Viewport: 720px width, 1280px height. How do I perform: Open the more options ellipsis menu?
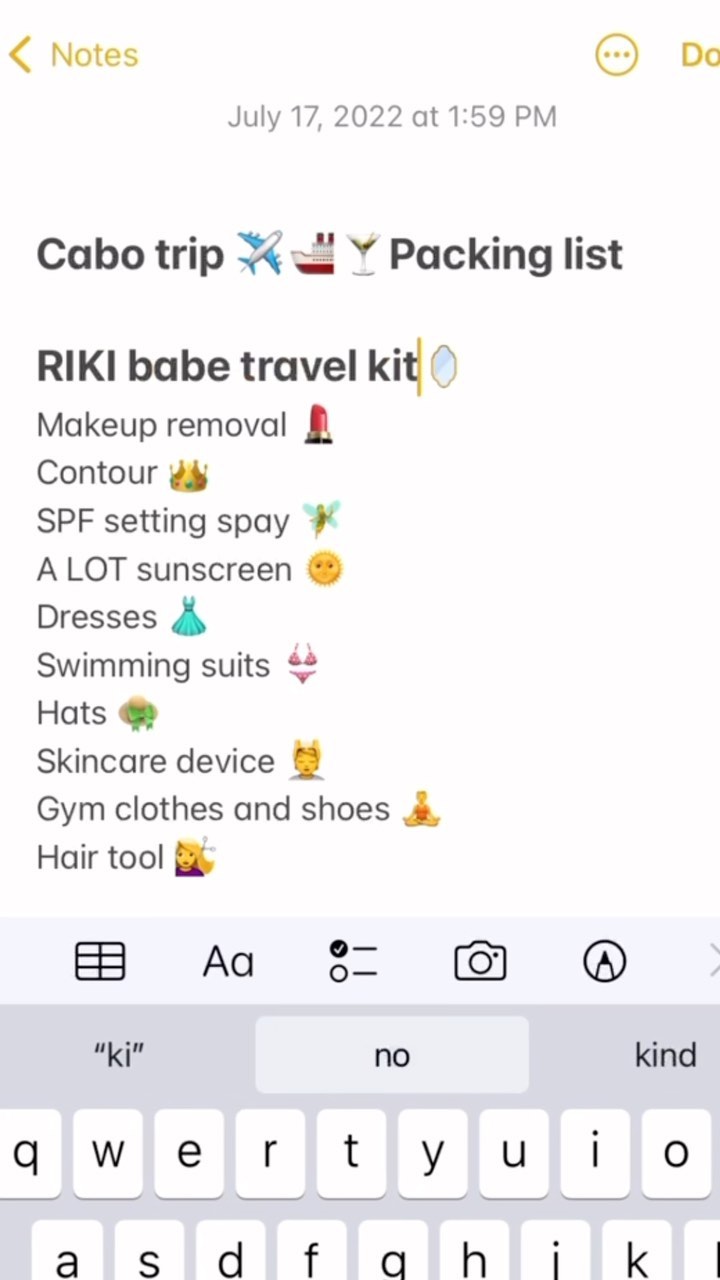tap(616, 55)
